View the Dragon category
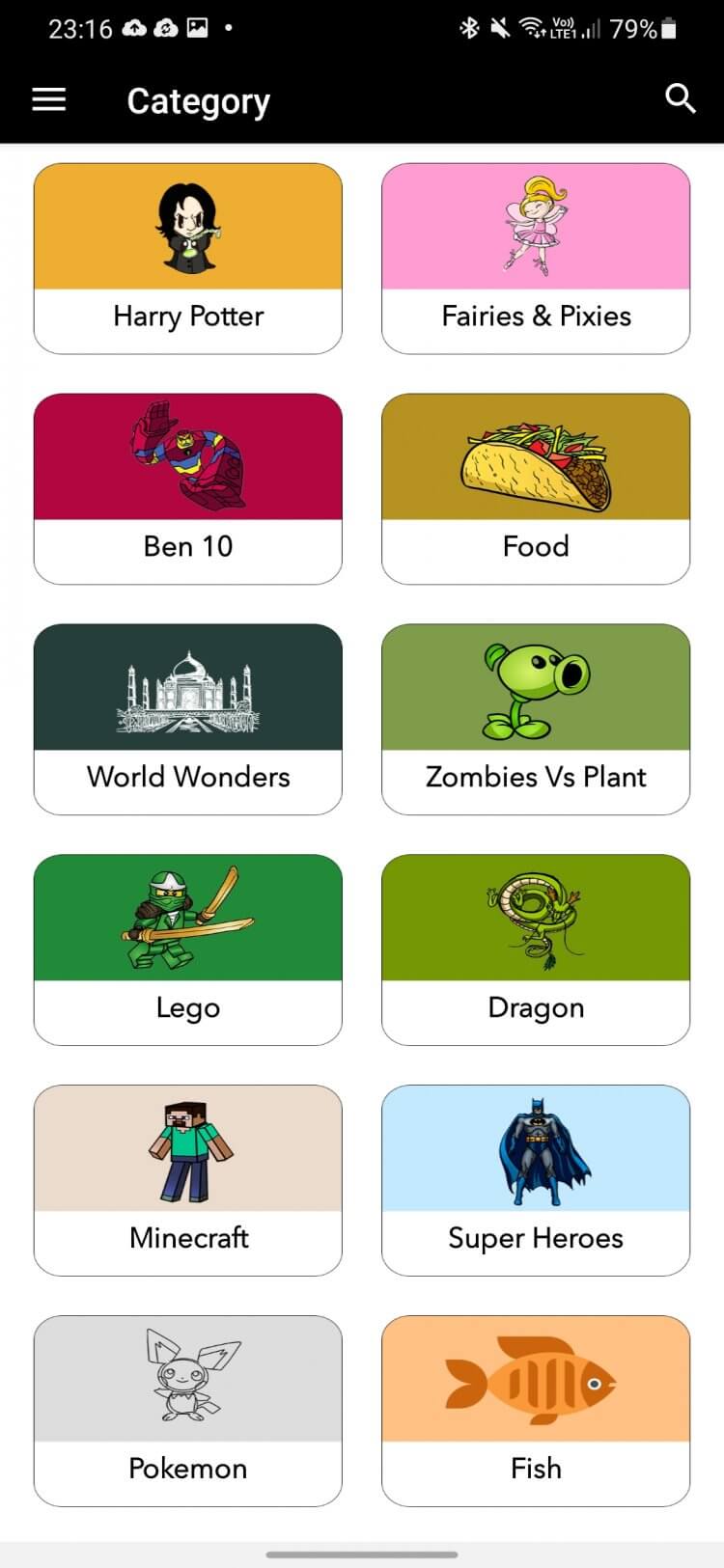The height and width of the screenshot is (1568, 724). [536, 949]
